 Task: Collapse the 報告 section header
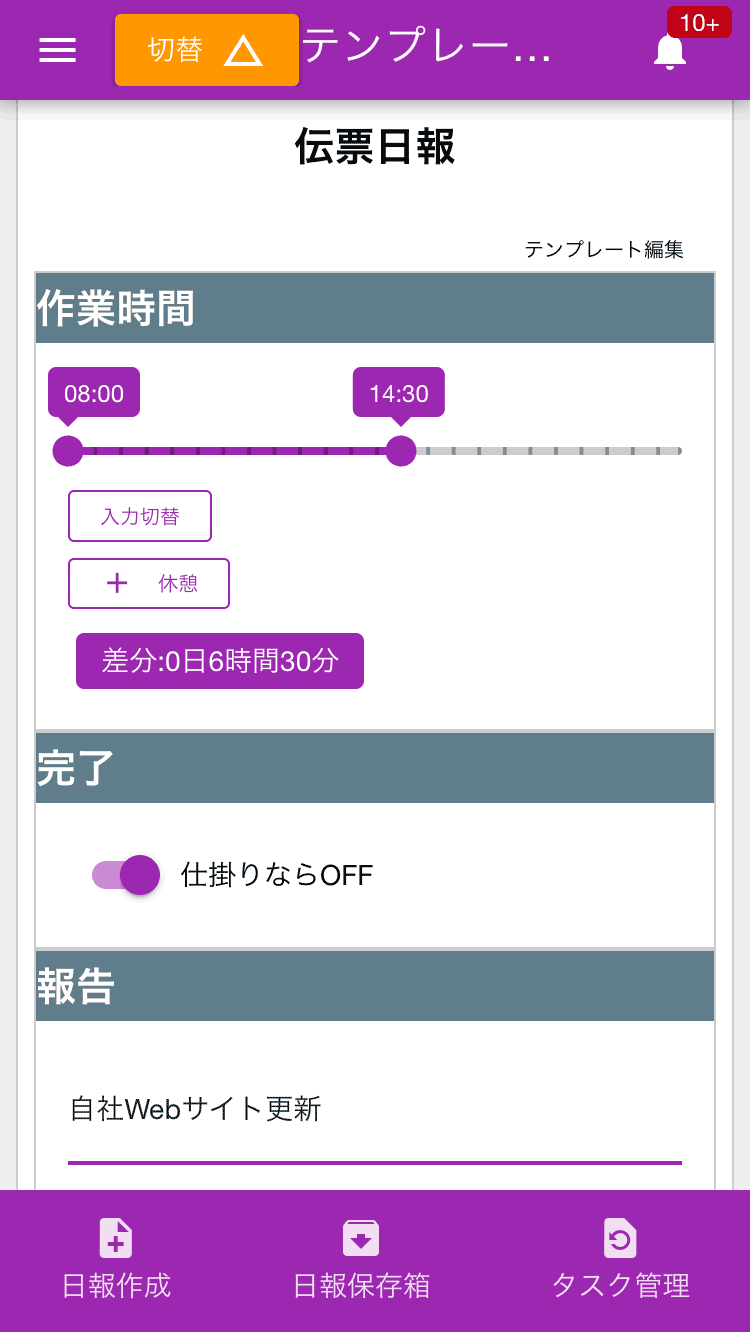pos(375,985)
